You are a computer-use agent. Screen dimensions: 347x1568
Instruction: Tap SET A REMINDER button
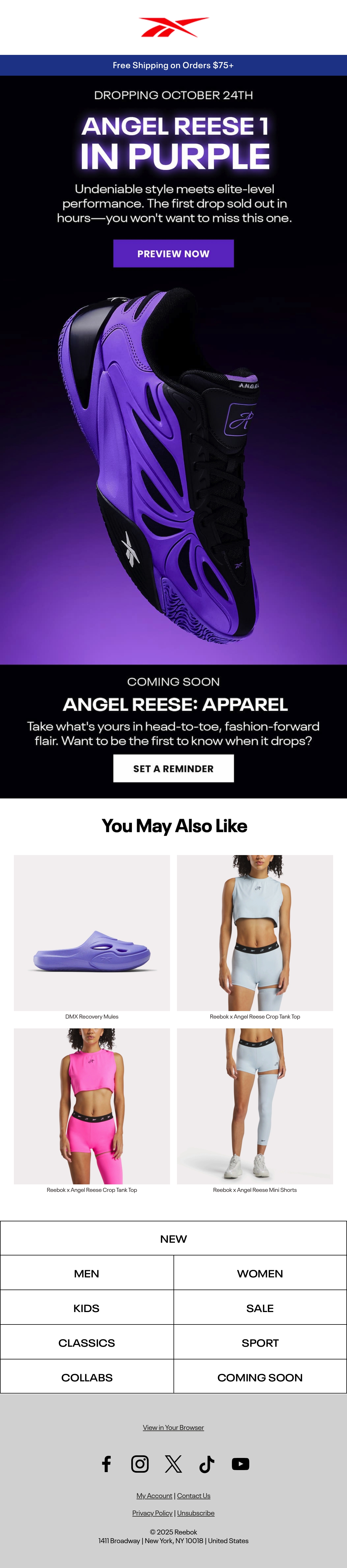173,768
